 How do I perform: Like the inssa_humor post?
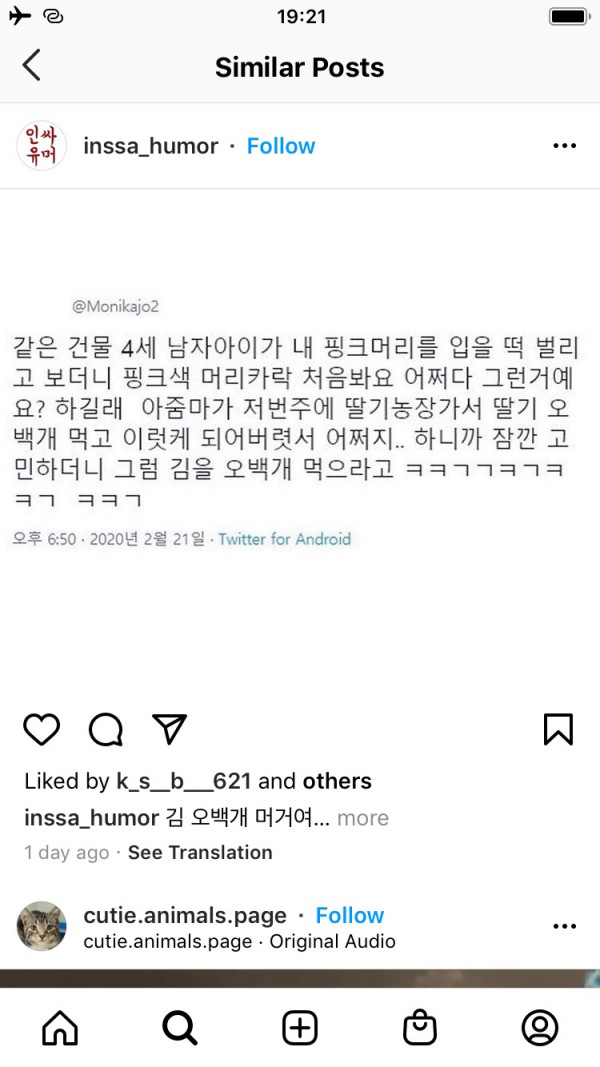41,730
